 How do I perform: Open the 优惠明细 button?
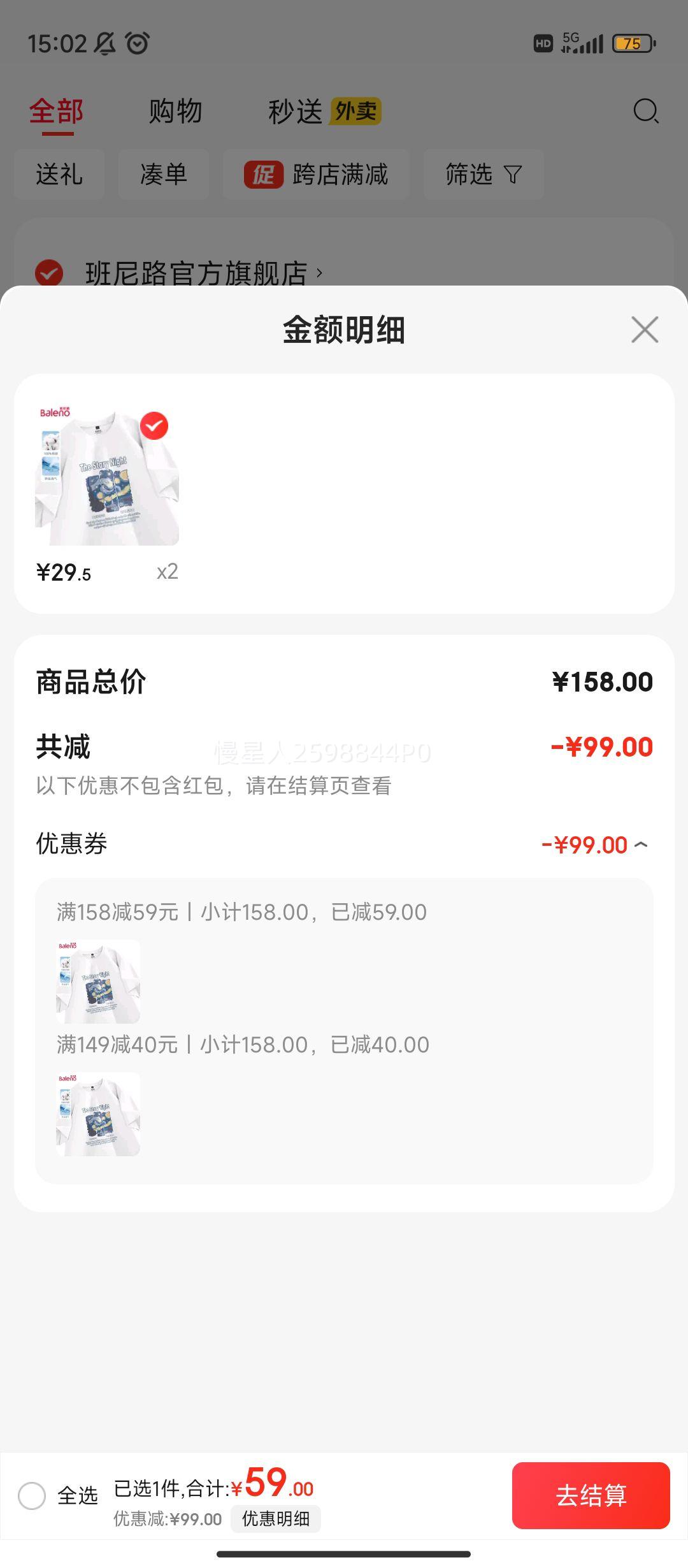click(x=275, y=1519)
